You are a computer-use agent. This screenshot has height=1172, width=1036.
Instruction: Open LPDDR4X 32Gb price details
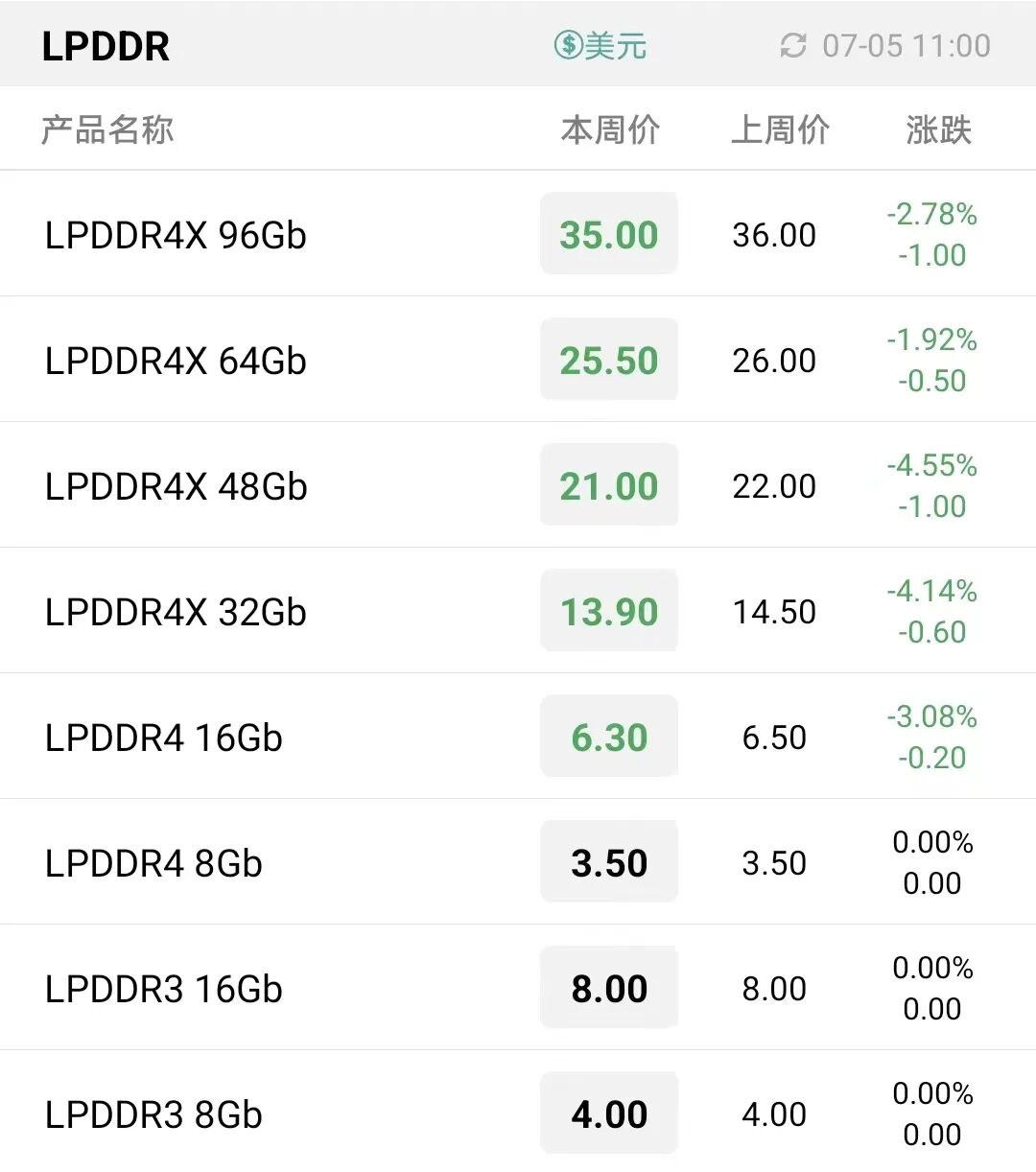tap(176, 612)
